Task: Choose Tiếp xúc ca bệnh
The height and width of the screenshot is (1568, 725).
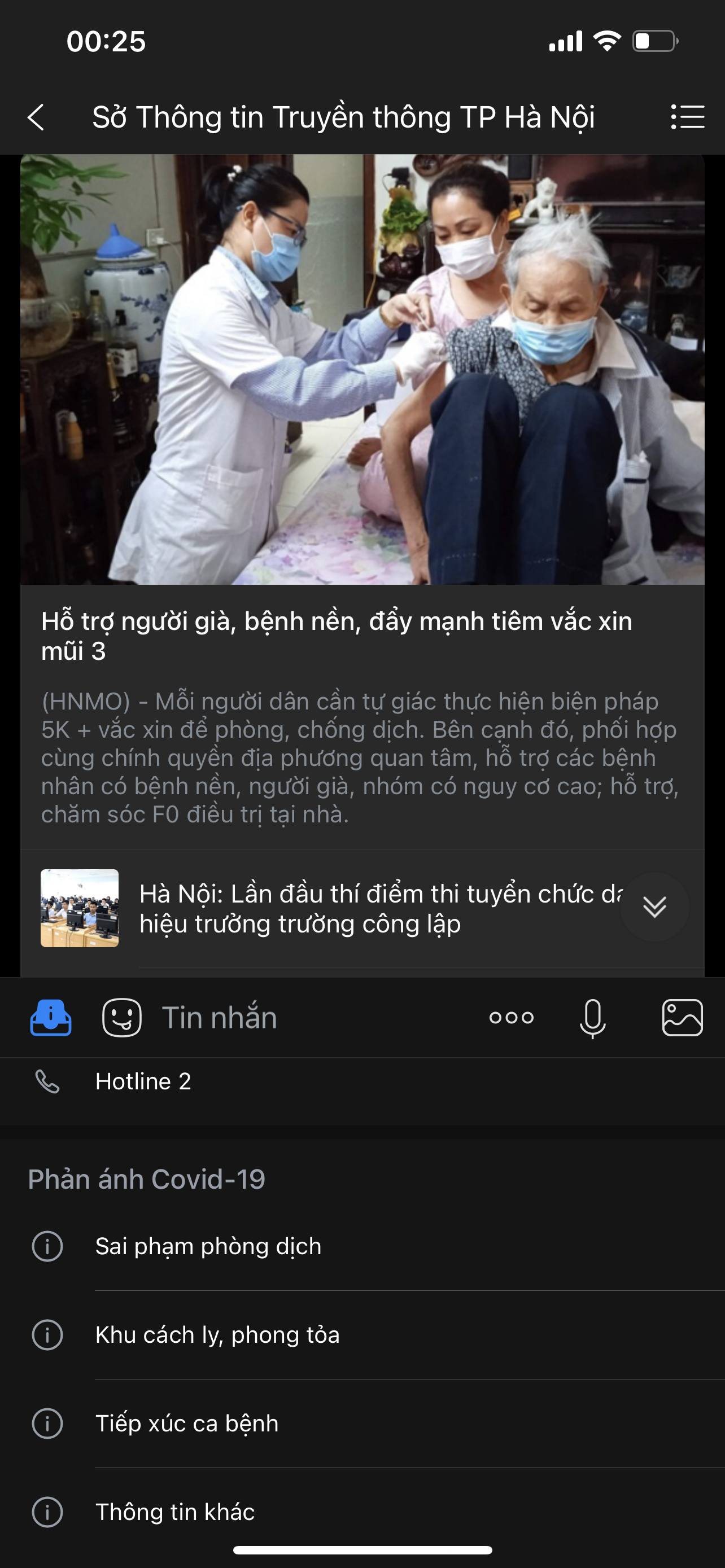Action: coord(362,1423)
